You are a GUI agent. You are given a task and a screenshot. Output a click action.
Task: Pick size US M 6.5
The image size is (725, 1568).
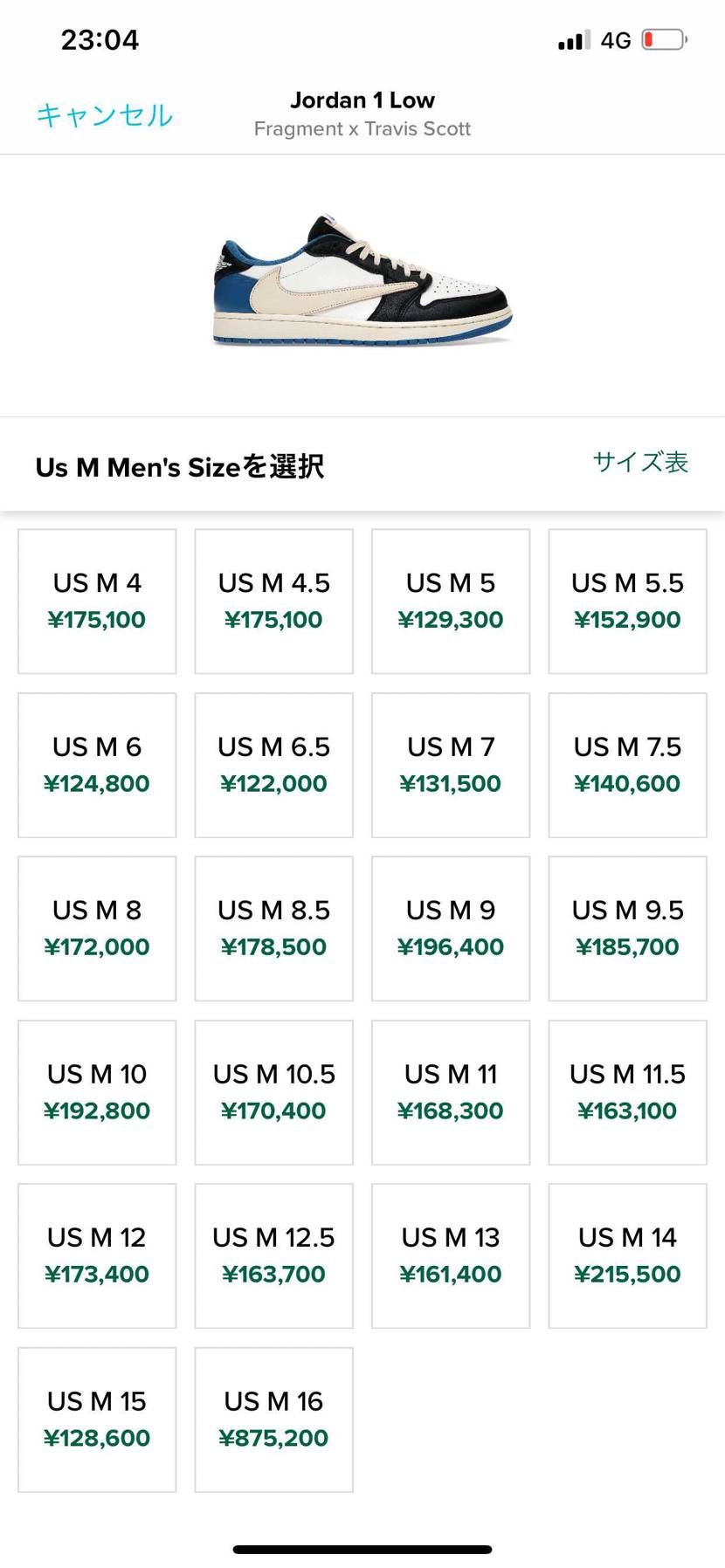click(x=273, y=764)
